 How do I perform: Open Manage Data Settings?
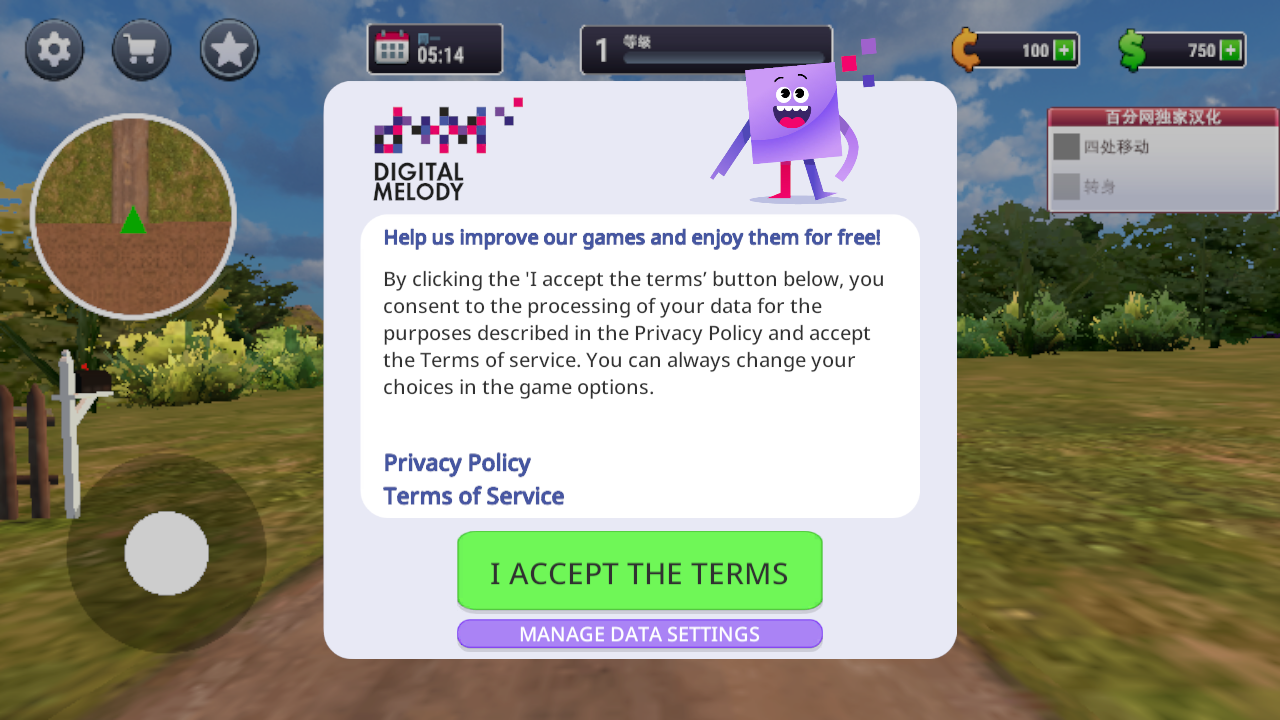(x=639, y=634)
